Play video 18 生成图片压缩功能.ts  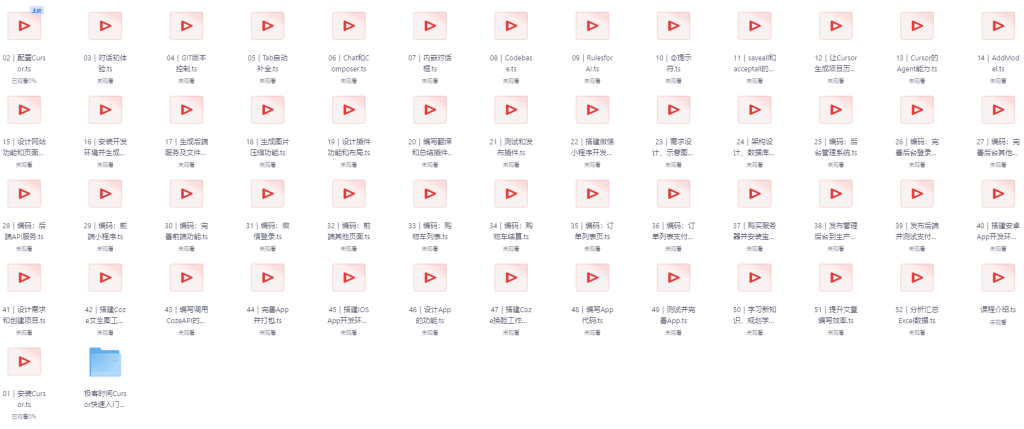tap(267, 110)
